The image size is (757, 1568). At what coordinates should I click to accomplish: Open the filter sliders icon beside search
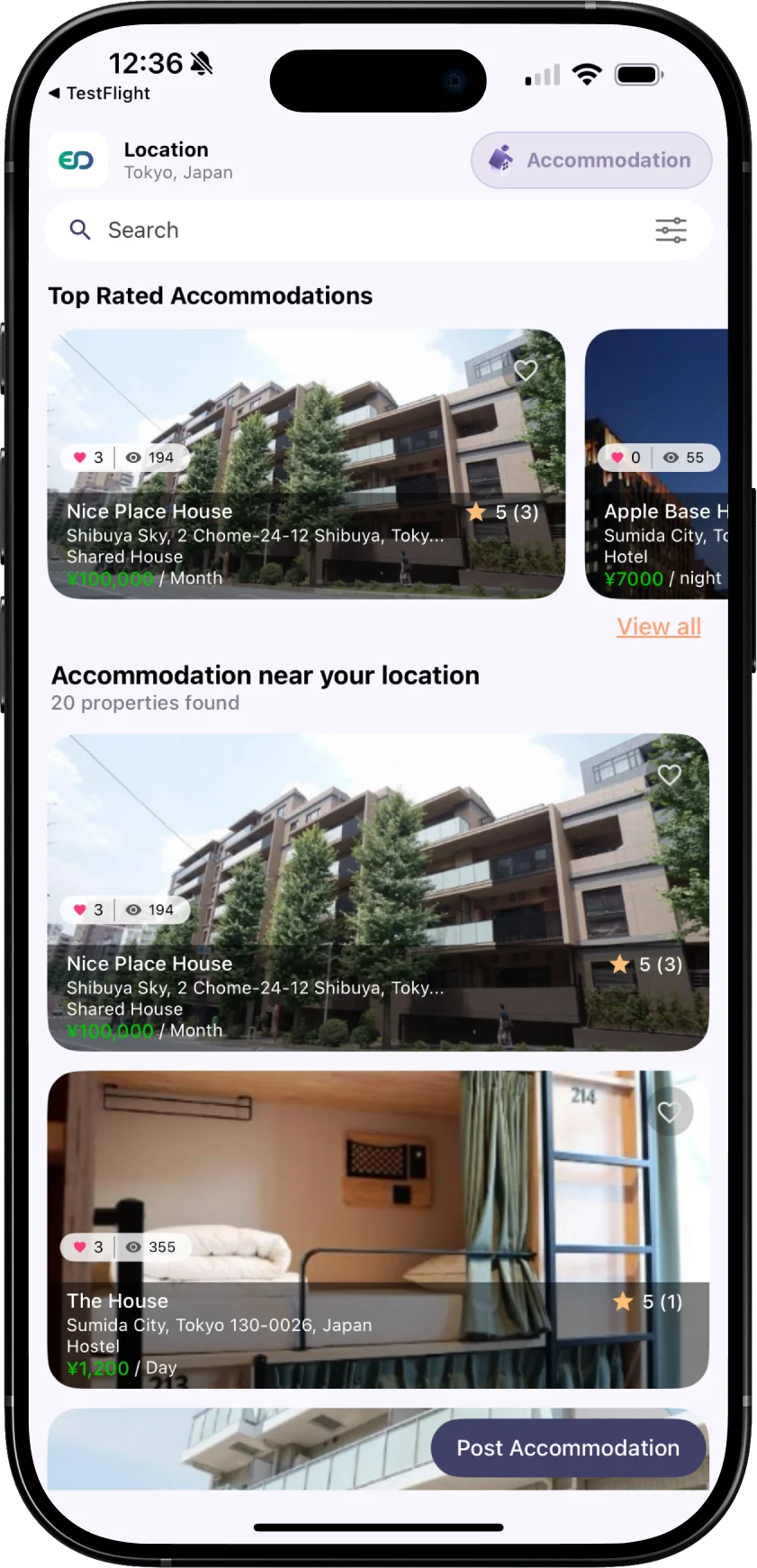point(671,231)
